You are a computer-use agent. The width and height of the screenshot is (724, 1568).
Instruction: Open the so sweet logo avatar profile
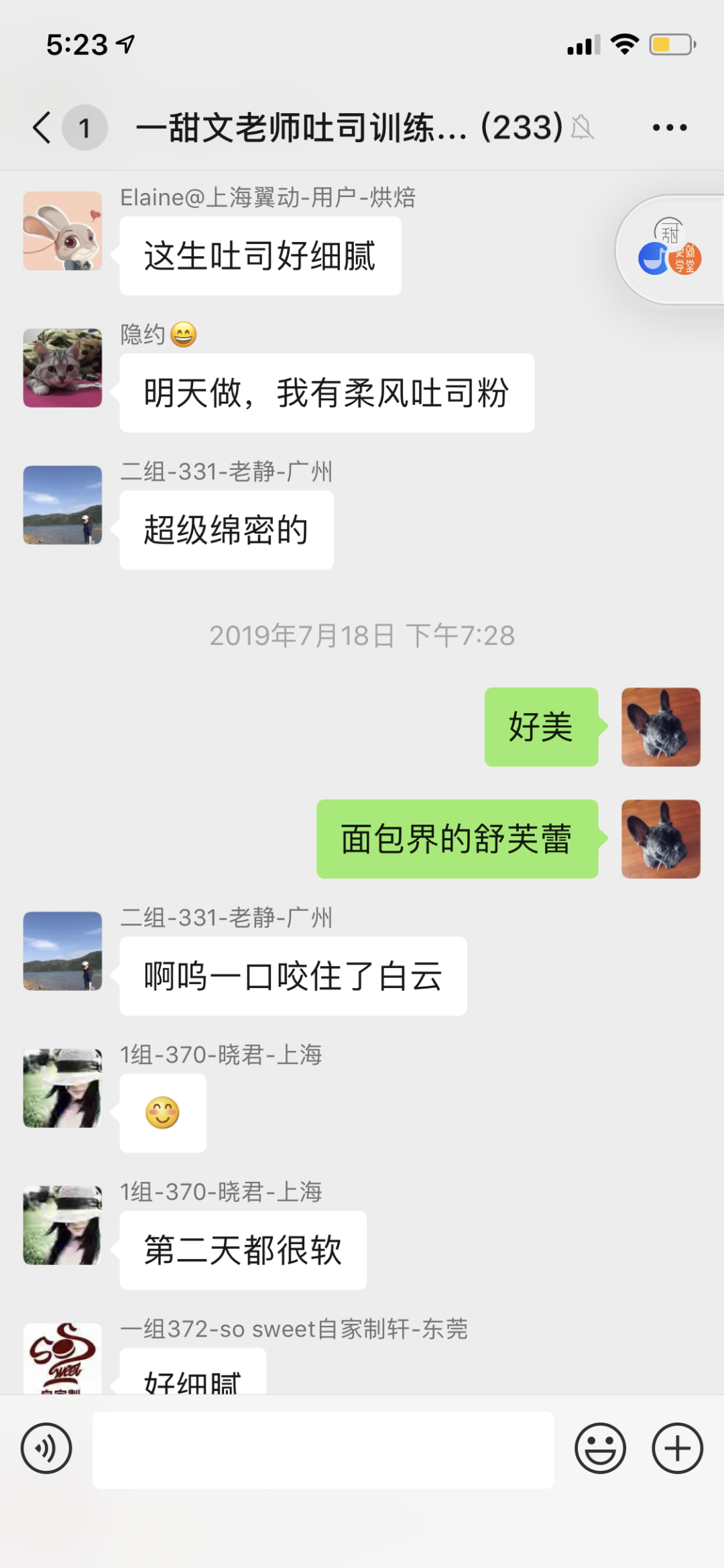click(62, 1358)
